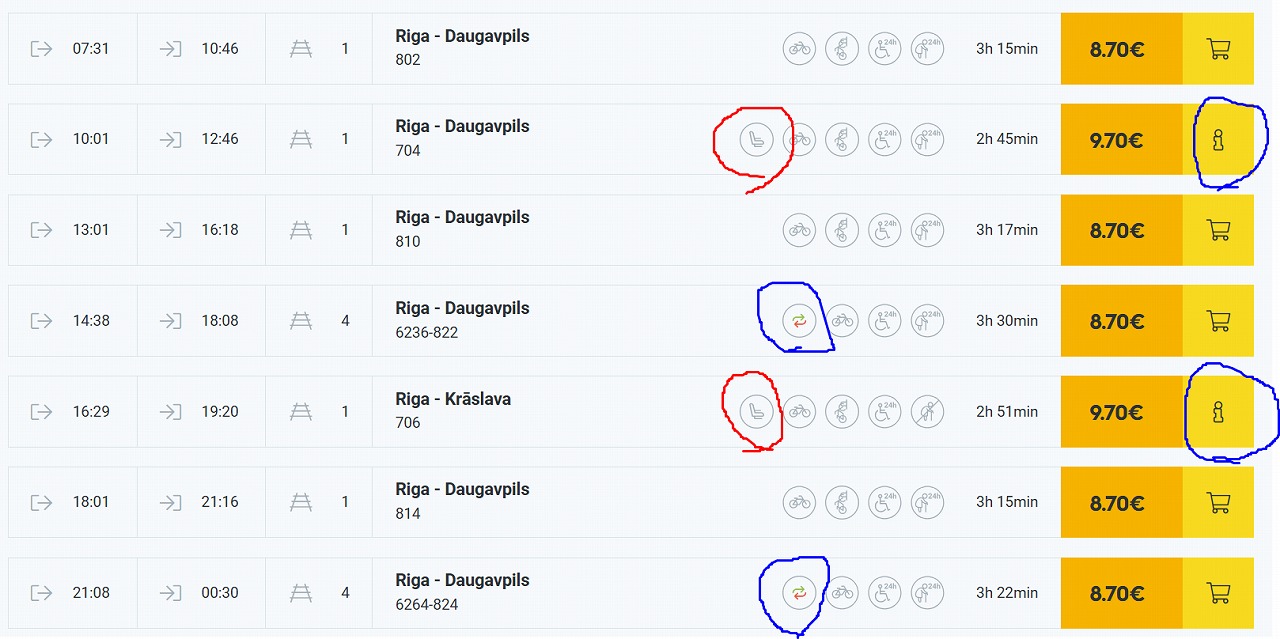Screen dimensions: 1280x639
Task: Open the 13:01 Riga - Daugavpils 810 row
Action: point(462,229)
